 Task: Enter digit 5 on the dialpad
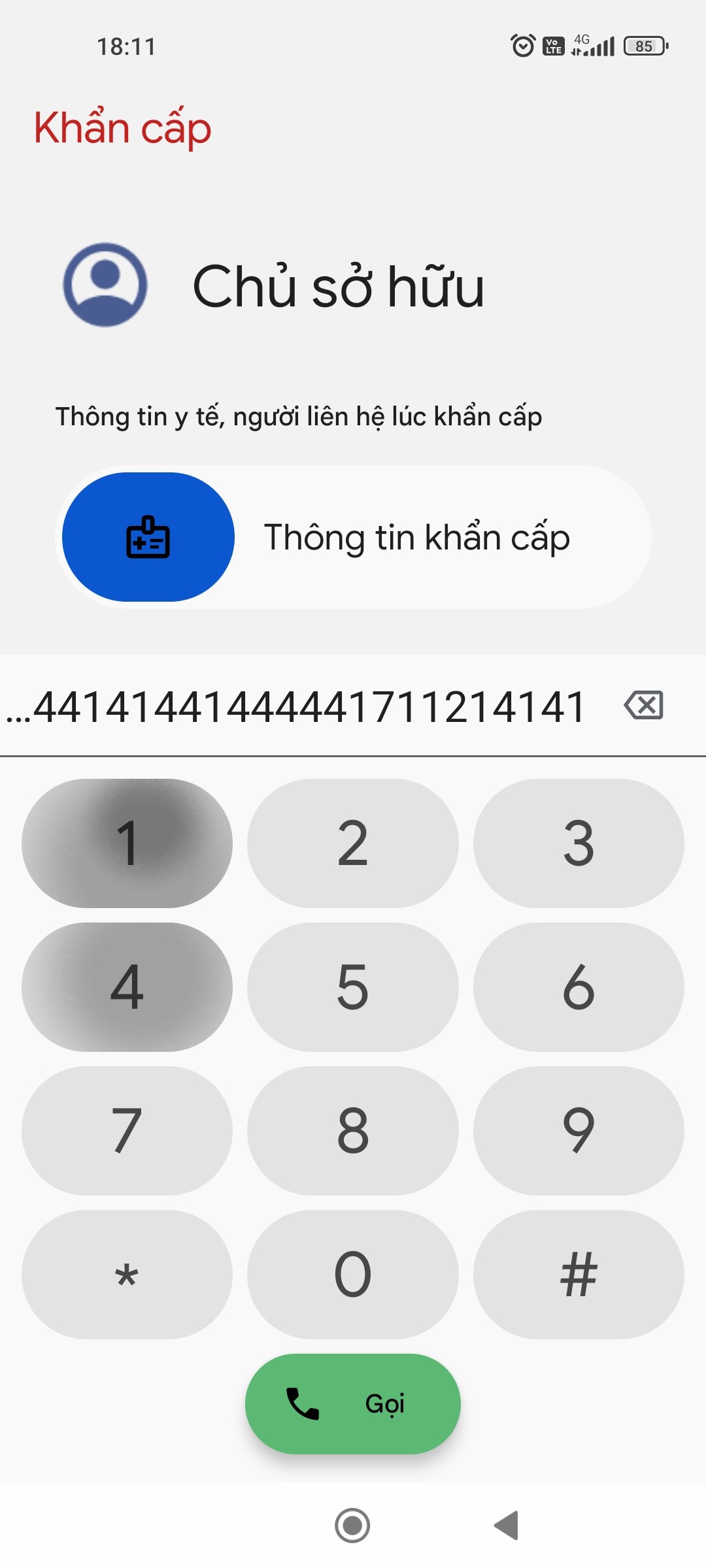[x=353, y=987]
